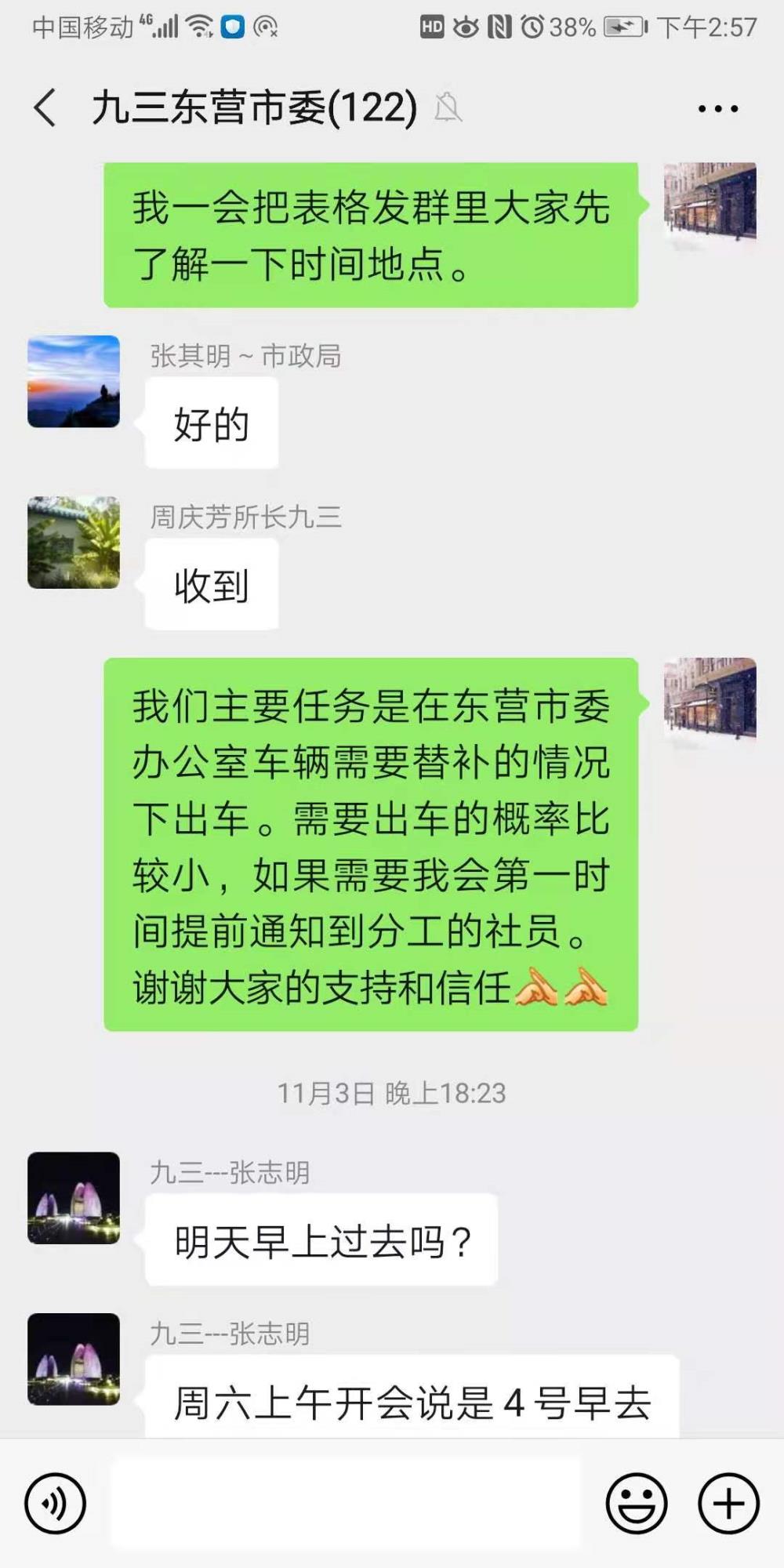Switch to voice message input
Screen dimensions: 784x1568
[55, 1503]
